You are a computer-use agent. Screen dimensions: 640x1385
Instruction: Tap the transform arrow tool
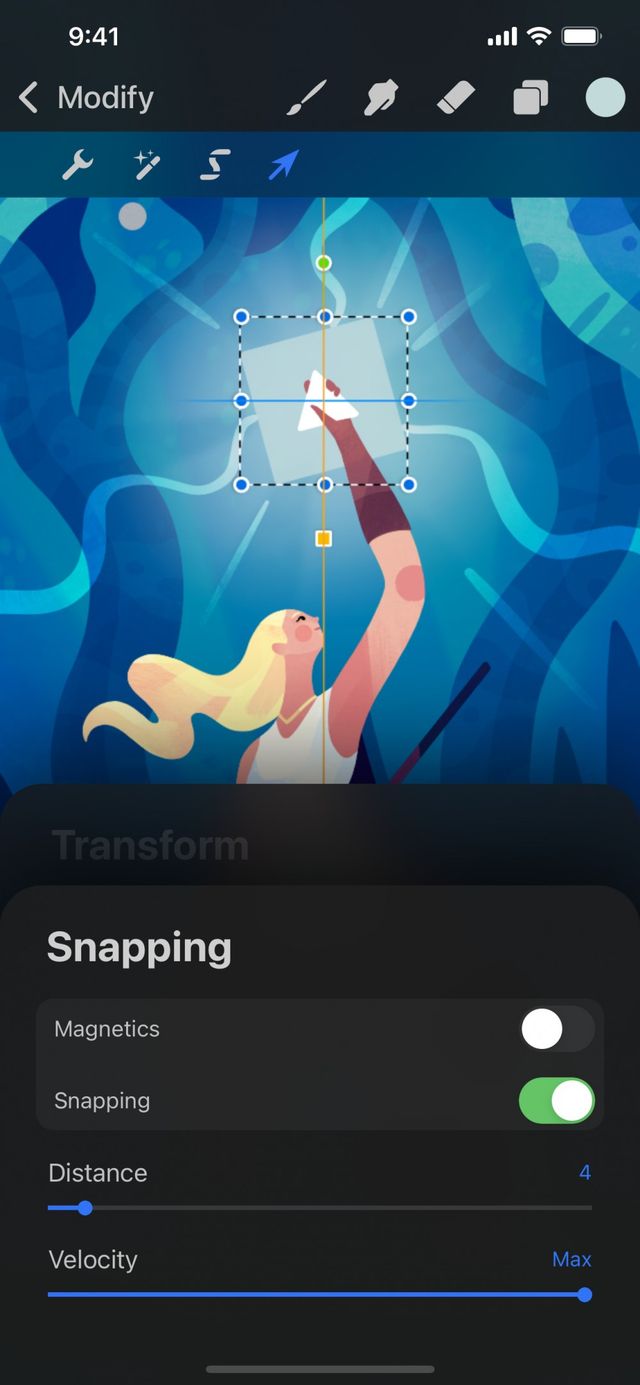(284, 165)
